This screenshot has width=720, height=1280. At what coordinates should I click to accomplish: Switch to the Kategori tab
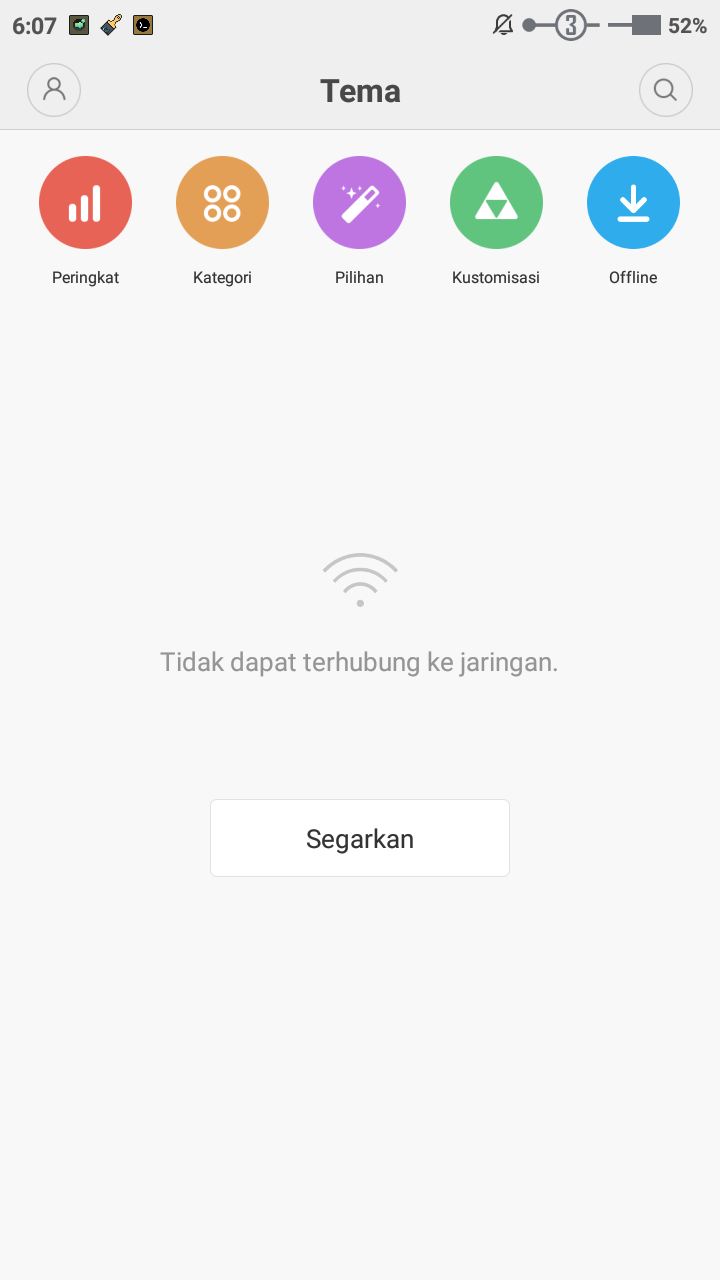pos(222,202)
